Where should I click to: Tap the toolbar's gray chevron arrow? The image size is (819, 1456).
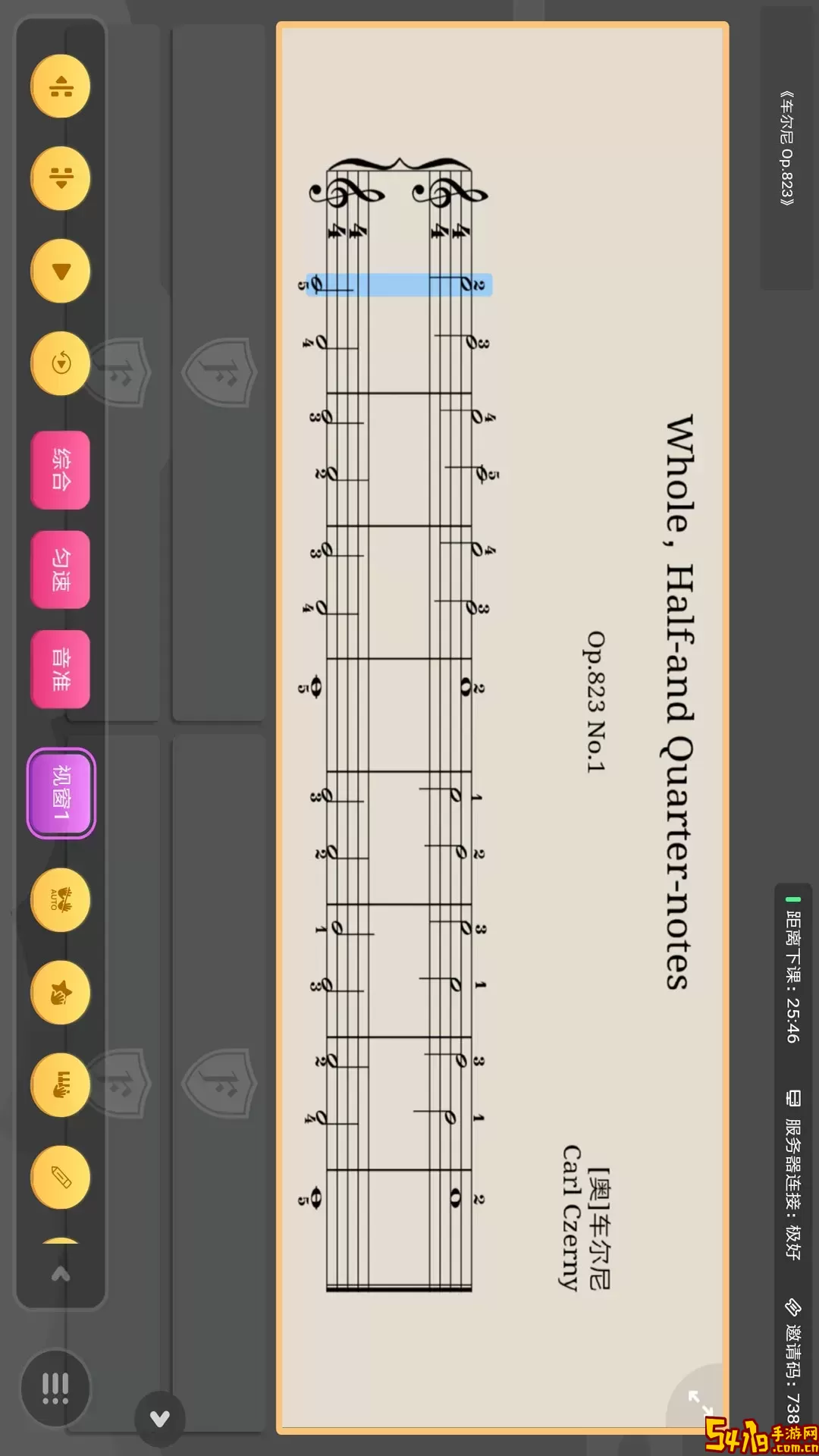(61, 1275)
